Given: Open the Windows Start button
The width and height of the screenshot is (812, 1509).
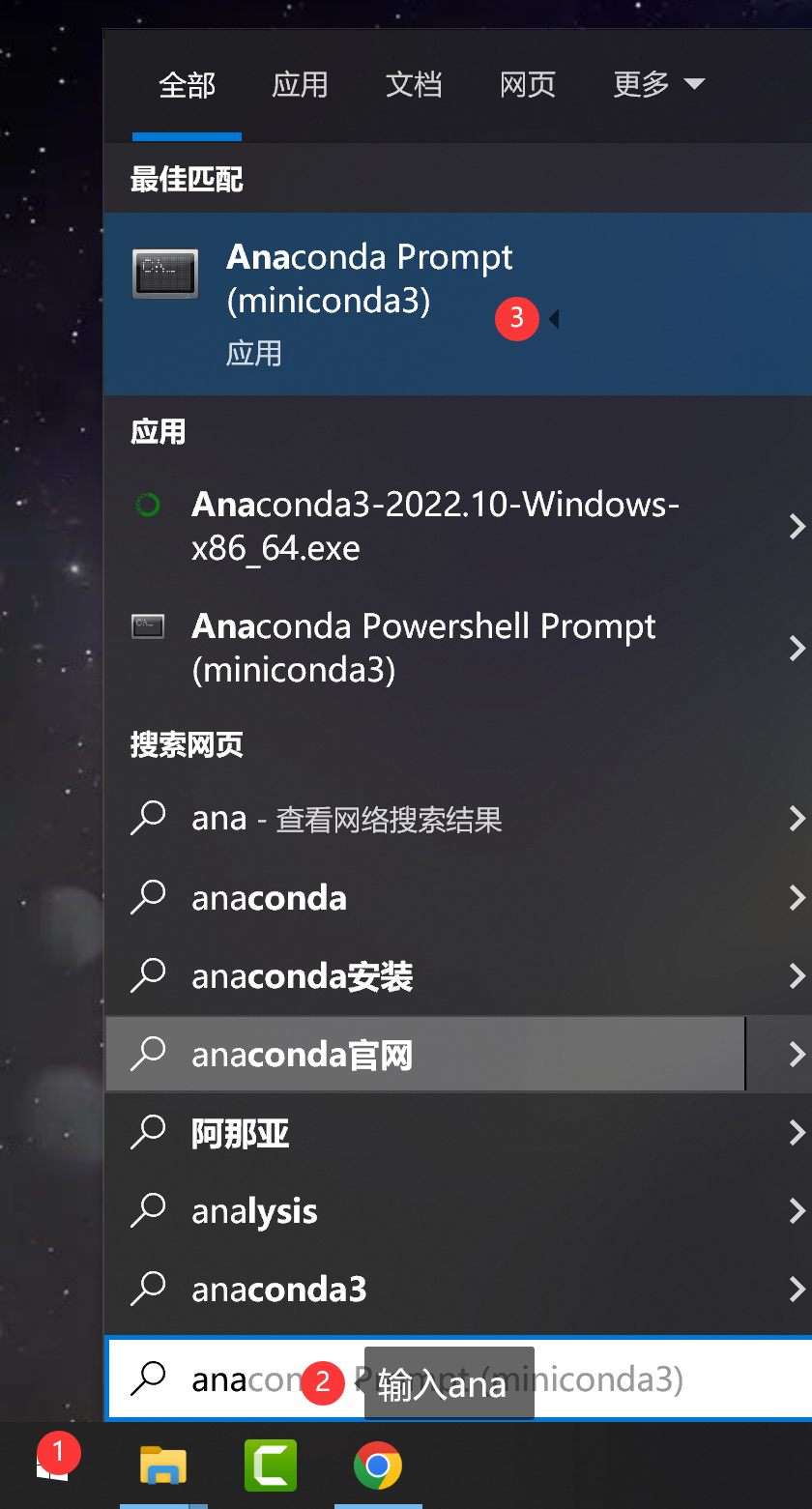Looking at the screenshot, I should [52, 1466].
